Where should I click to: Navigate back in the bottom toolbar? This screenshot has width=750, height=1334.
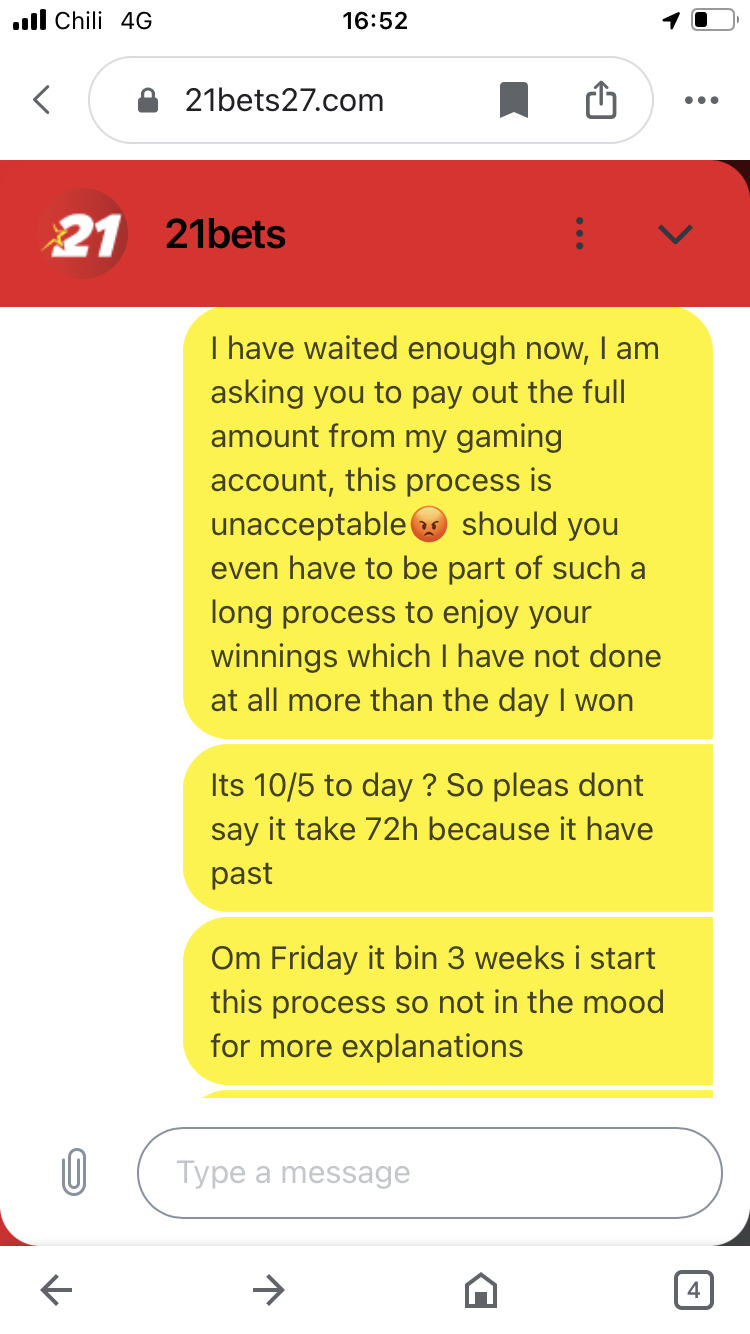click(56, 1290)
